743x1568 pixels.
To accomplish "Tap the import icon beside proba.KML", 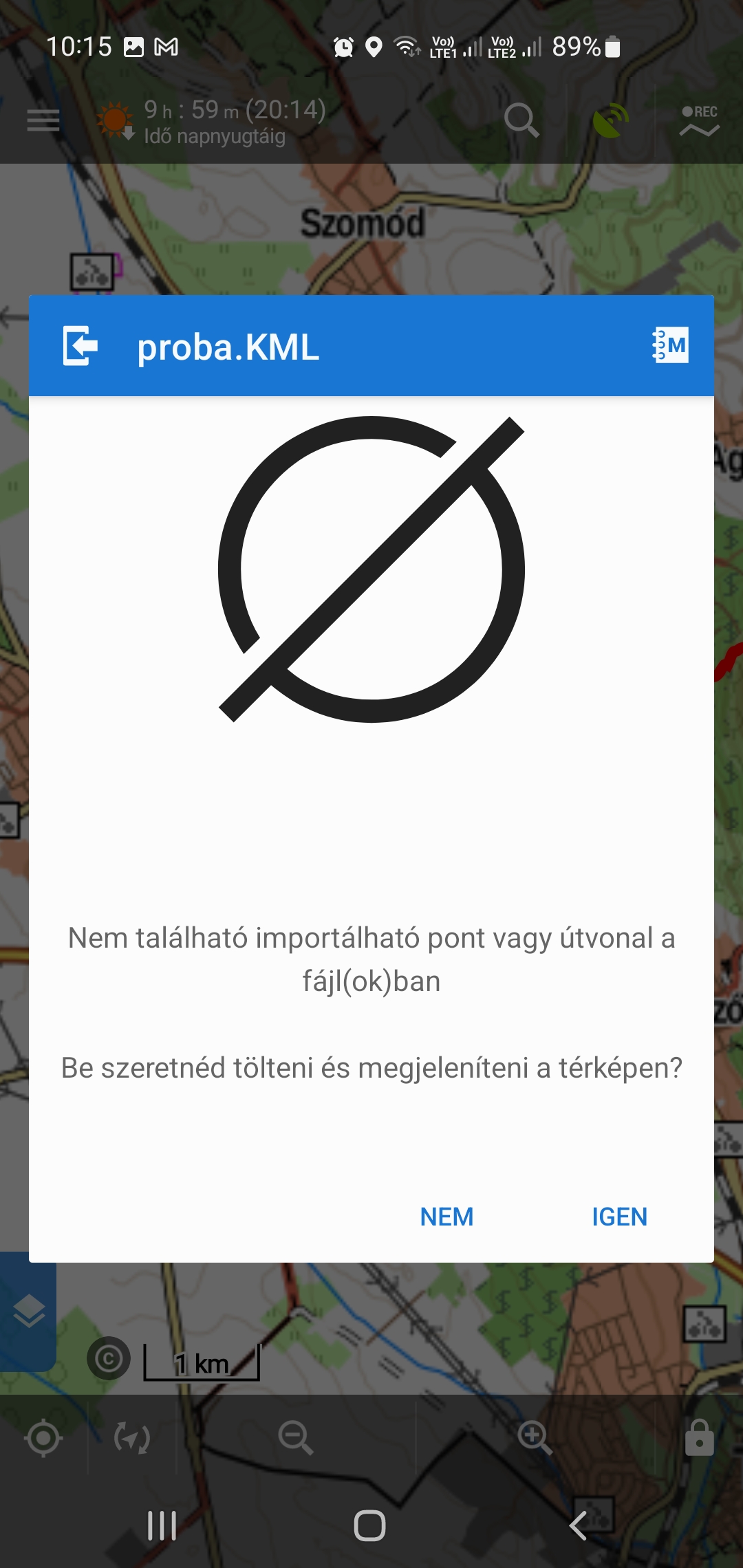I will (x=80, y=346).
